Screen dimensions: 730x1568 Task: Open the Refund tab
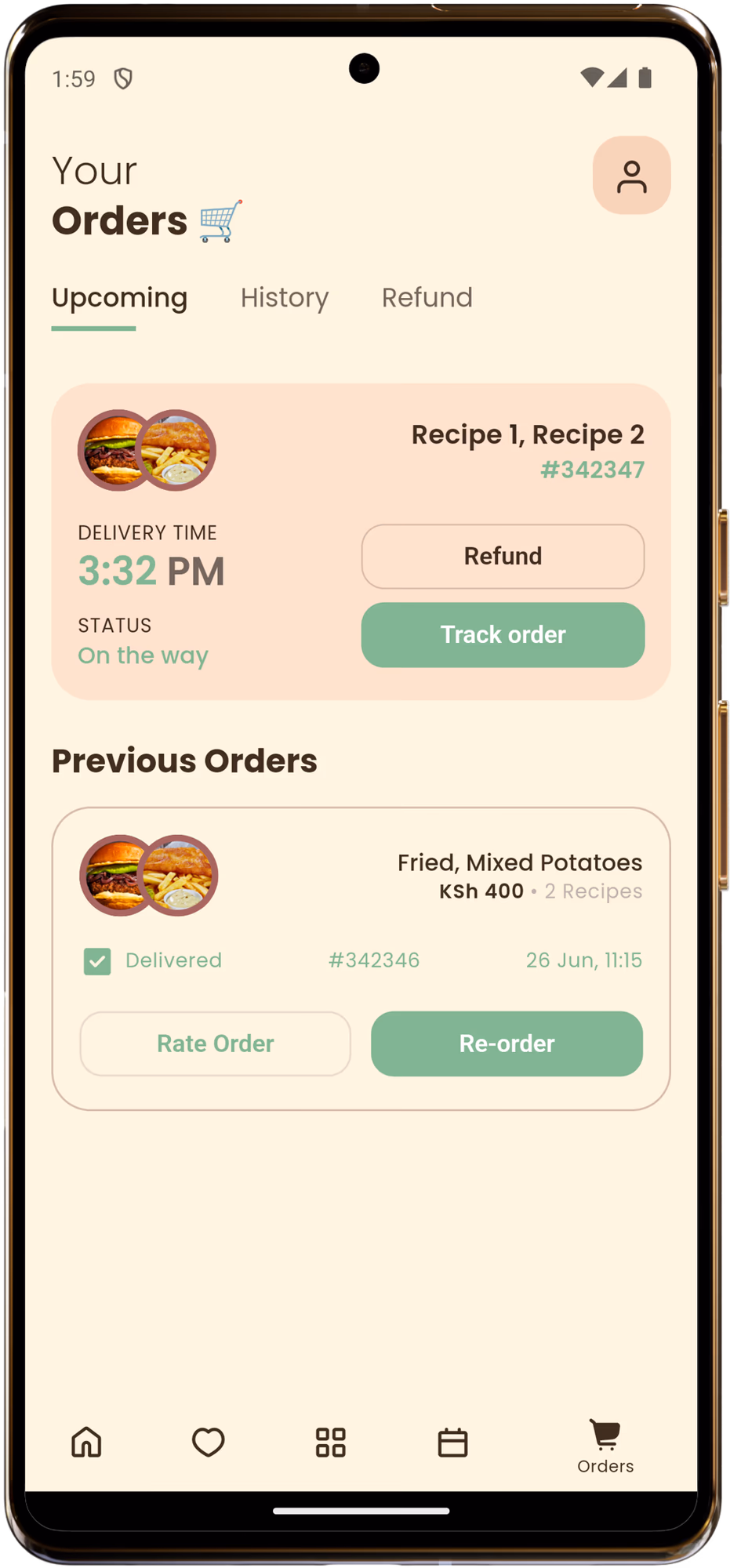click(x=427, y=298)
